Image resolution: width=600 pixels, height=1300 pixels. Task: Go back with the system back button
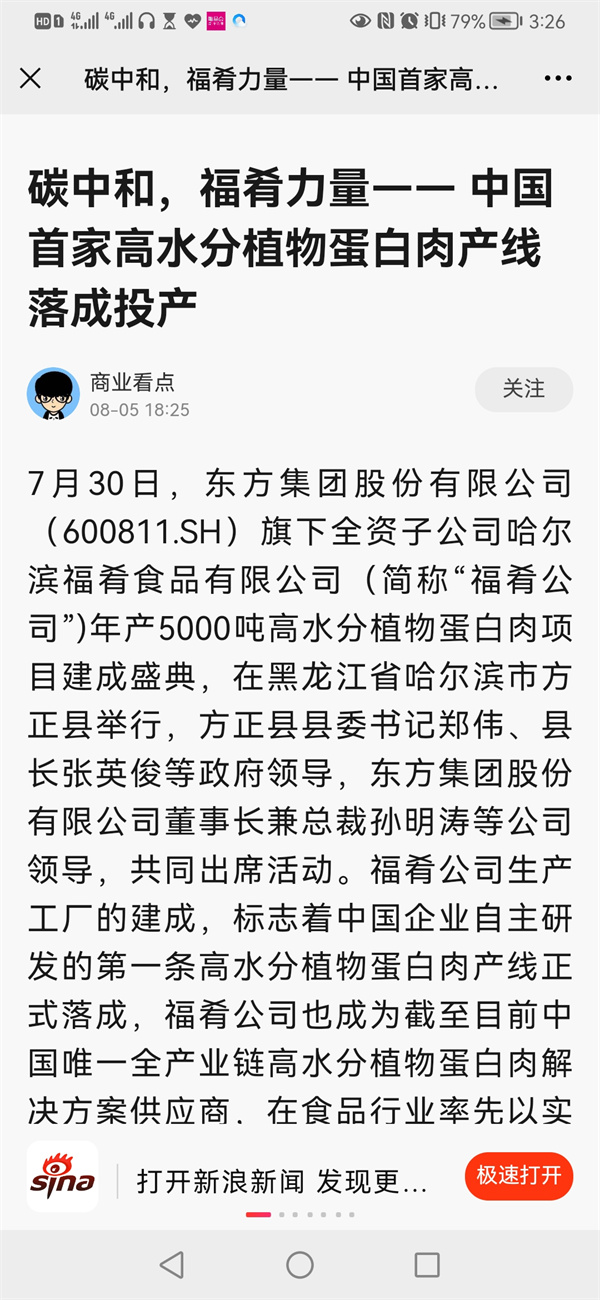point(172,1265)
